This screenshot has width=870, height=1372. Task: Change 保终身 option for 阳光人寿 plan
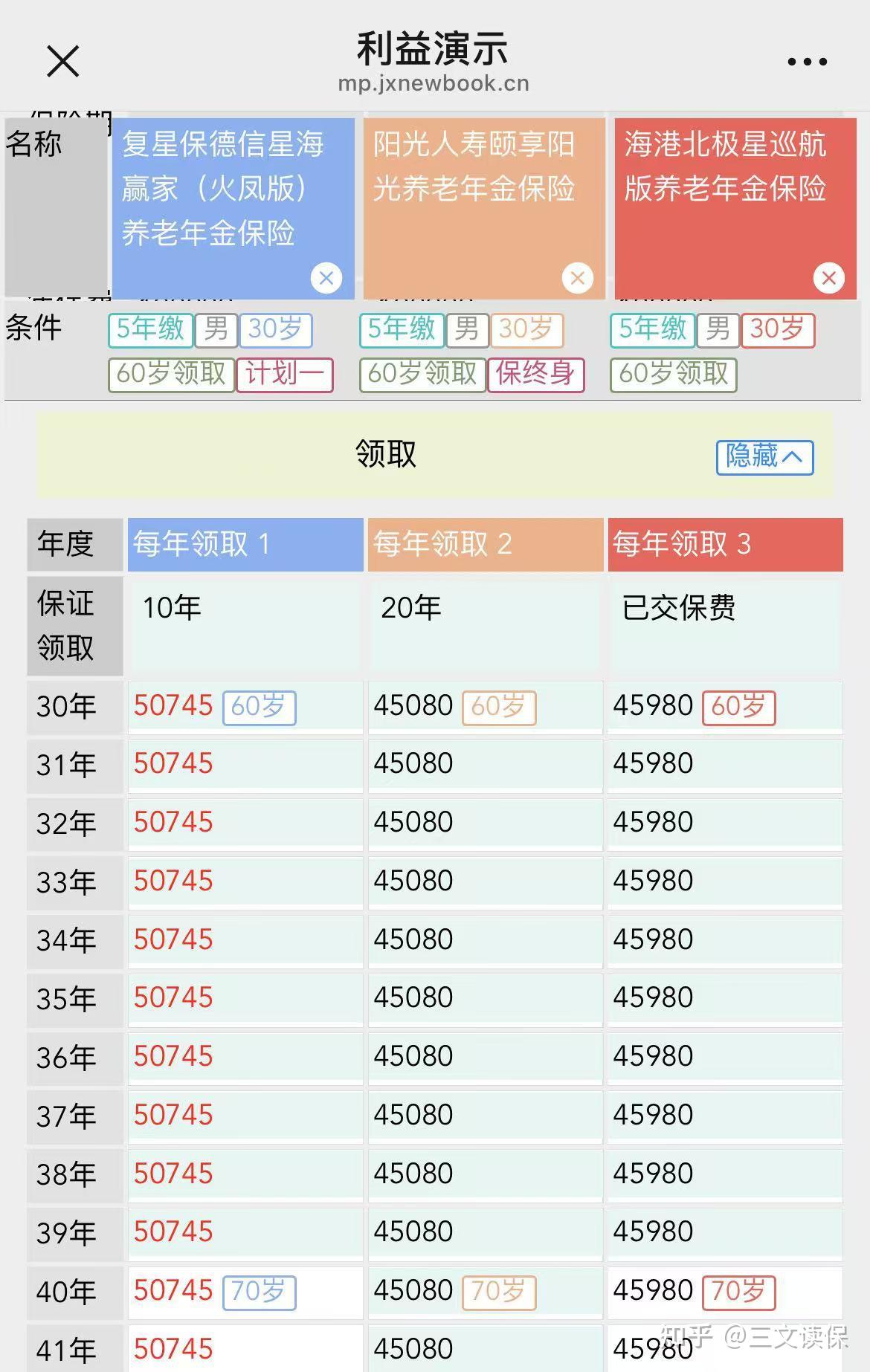click(x=535, y=374)
